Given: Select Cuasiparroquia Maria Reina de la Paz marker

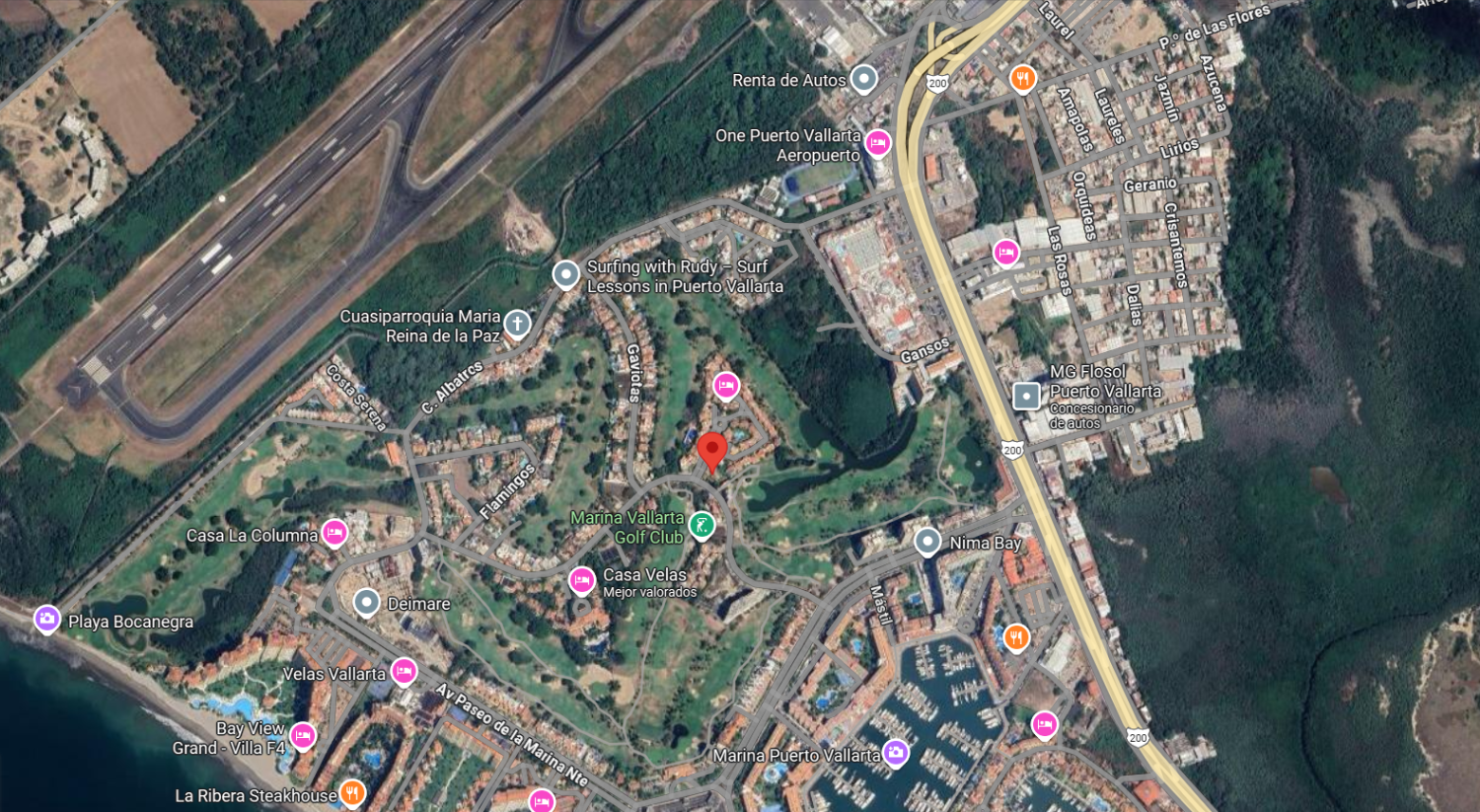Looking at the screenshot, I should click(x=517, y=323).
